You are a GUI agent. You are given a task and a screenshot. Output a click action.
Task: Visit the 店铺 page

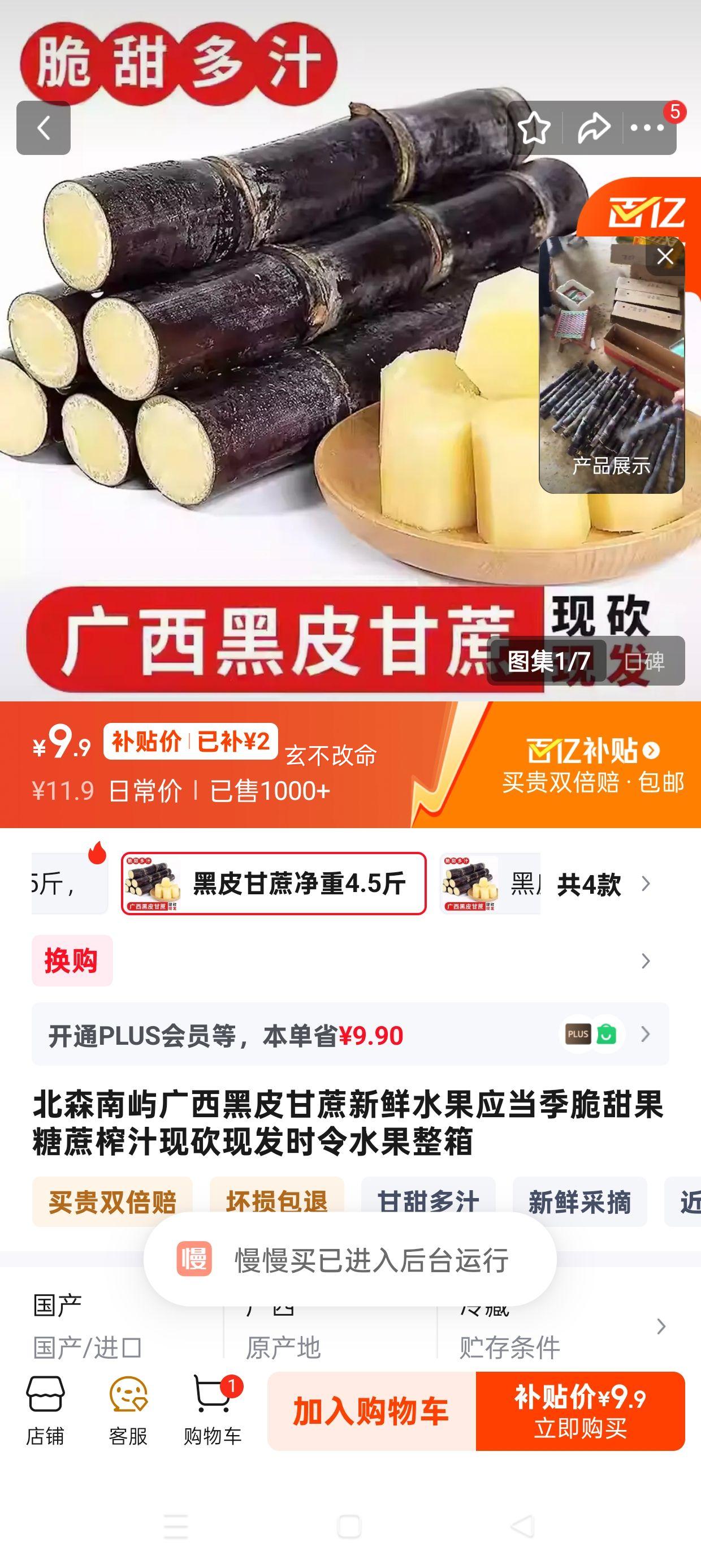[45, 1411]
